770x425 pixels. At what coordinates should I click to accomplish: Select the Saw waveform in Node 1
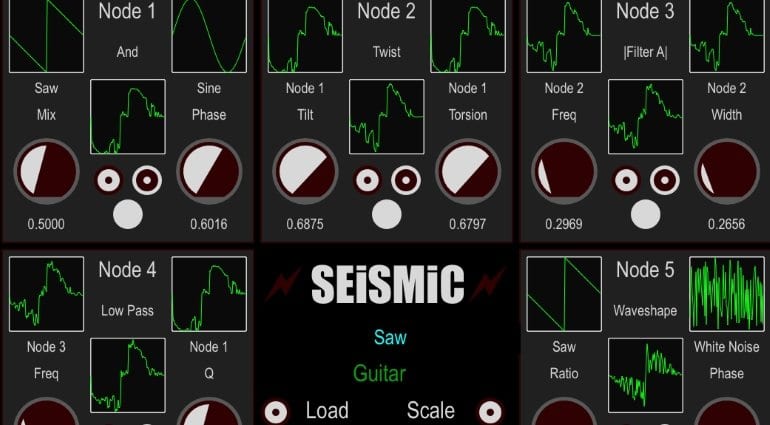pyautogui.click(x=46, y=36)
